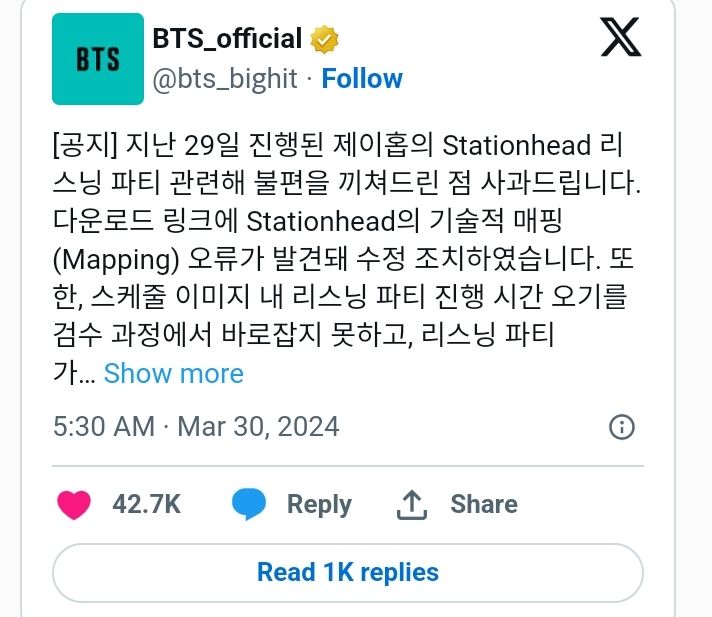
Task: Expand the post with Show more
Action: click(173, 373)
